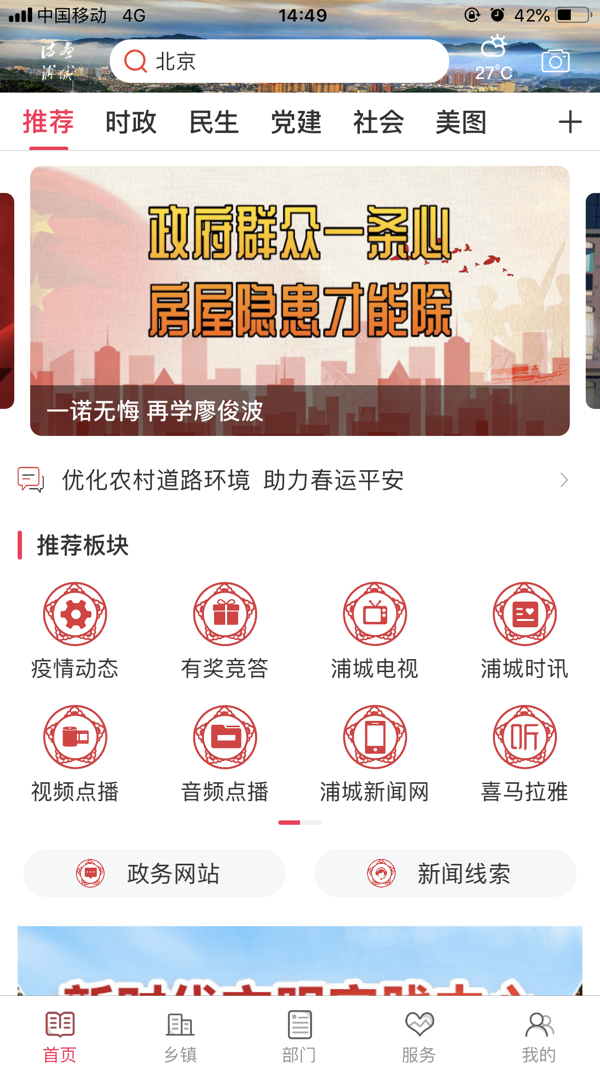600x1067 pixels.
Task: Open the 美图 tab
Action: (461, 123)
